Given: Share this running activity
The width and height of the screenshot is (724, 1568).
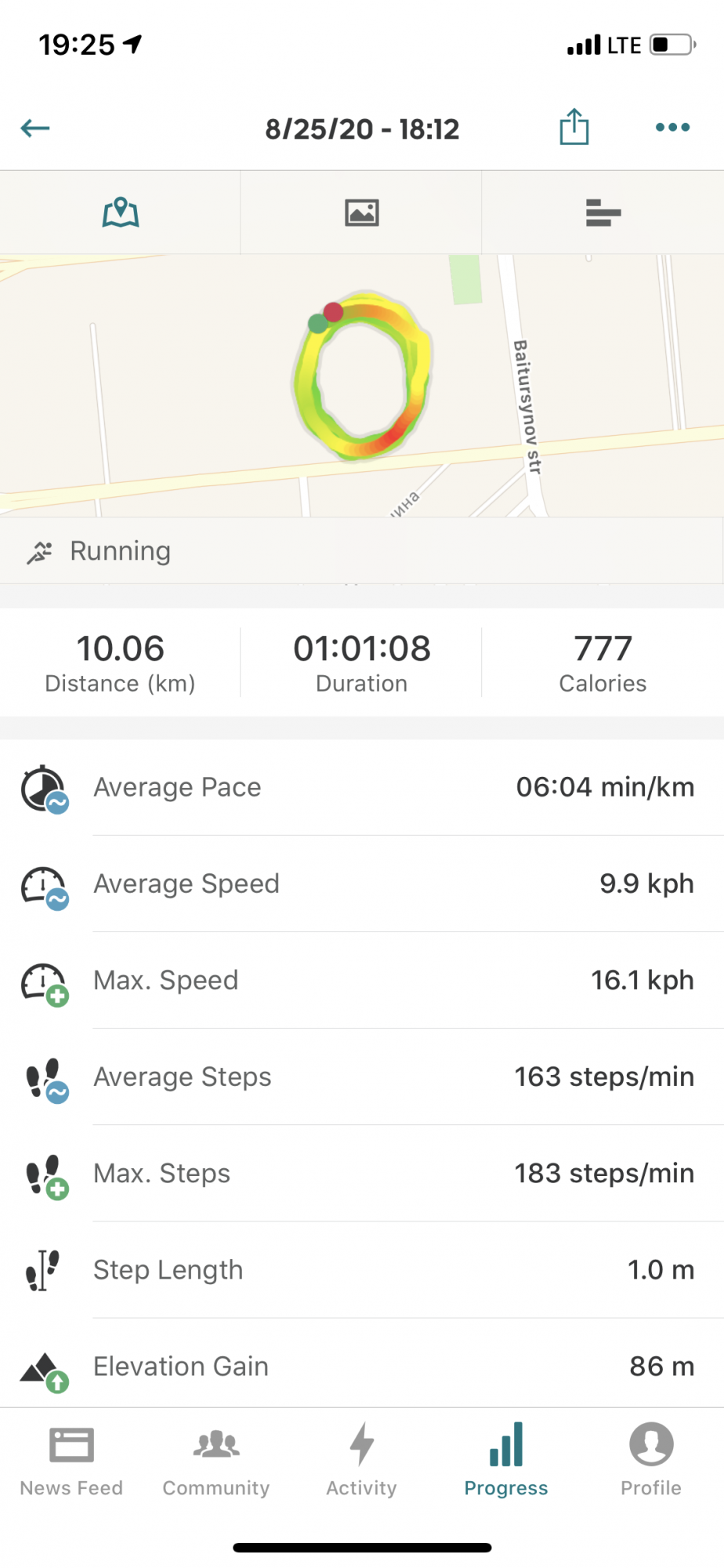Looking at the screenshot, I should click(x=574, y=127).
